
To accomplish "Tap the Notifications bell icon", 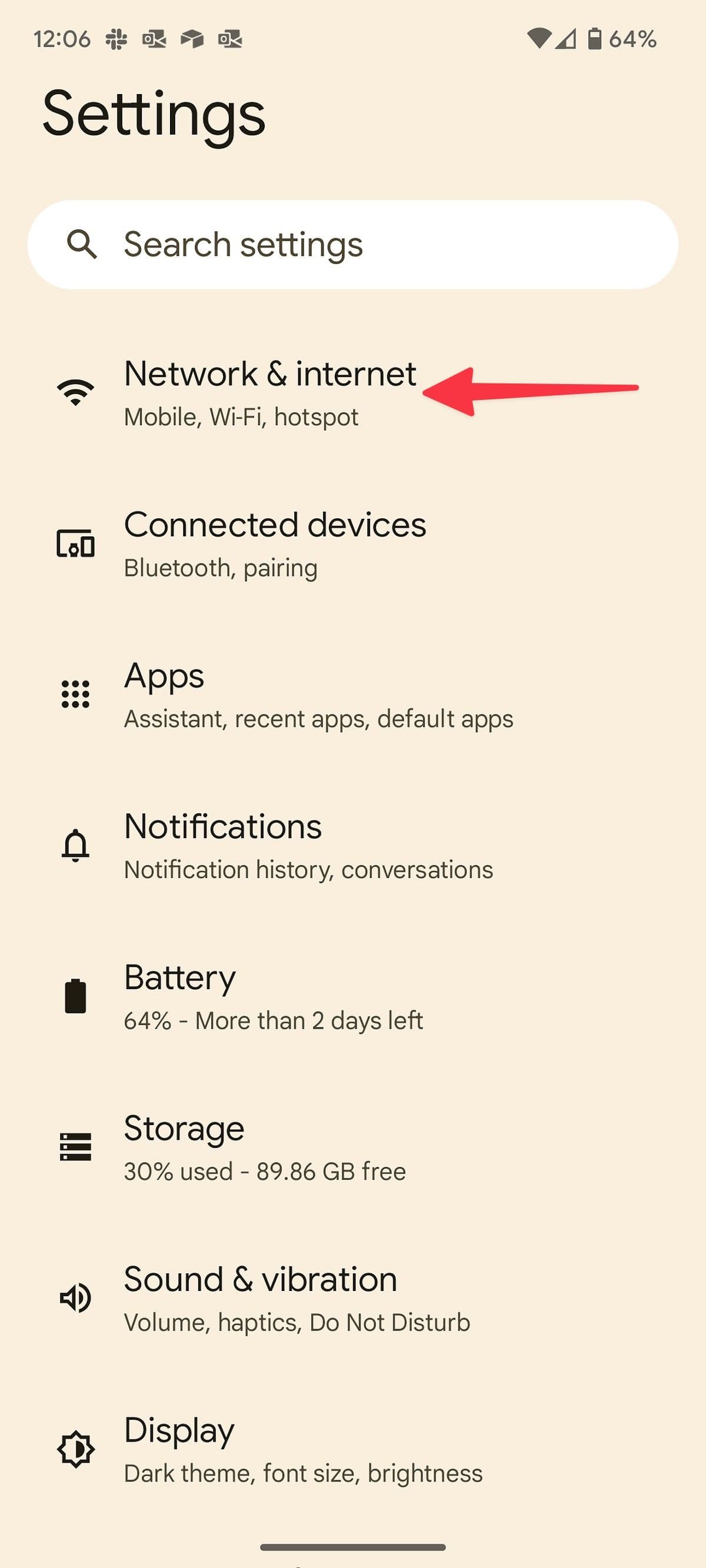I will pyautogui.click(x=74, y=845).
